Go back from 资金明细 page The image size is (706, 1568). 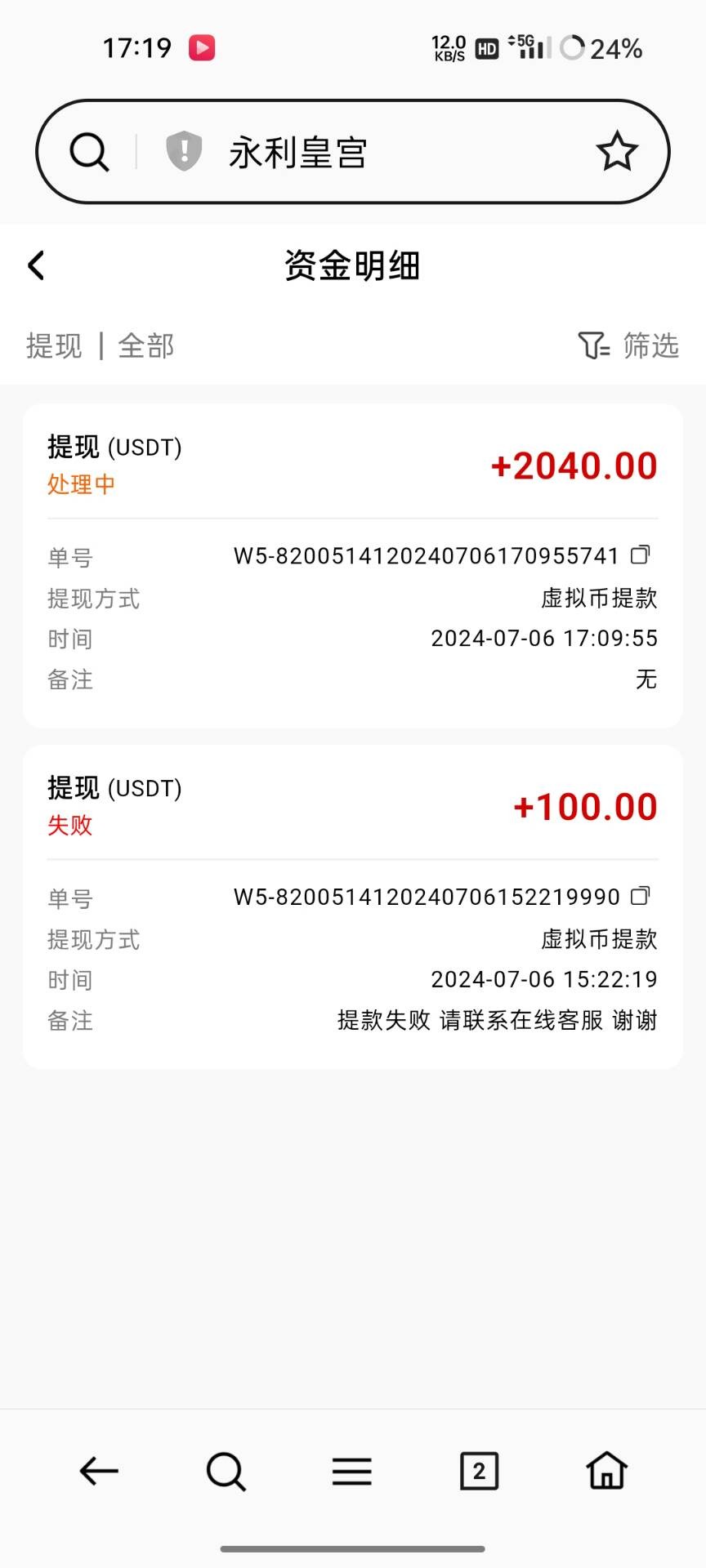tap(37, 265)
